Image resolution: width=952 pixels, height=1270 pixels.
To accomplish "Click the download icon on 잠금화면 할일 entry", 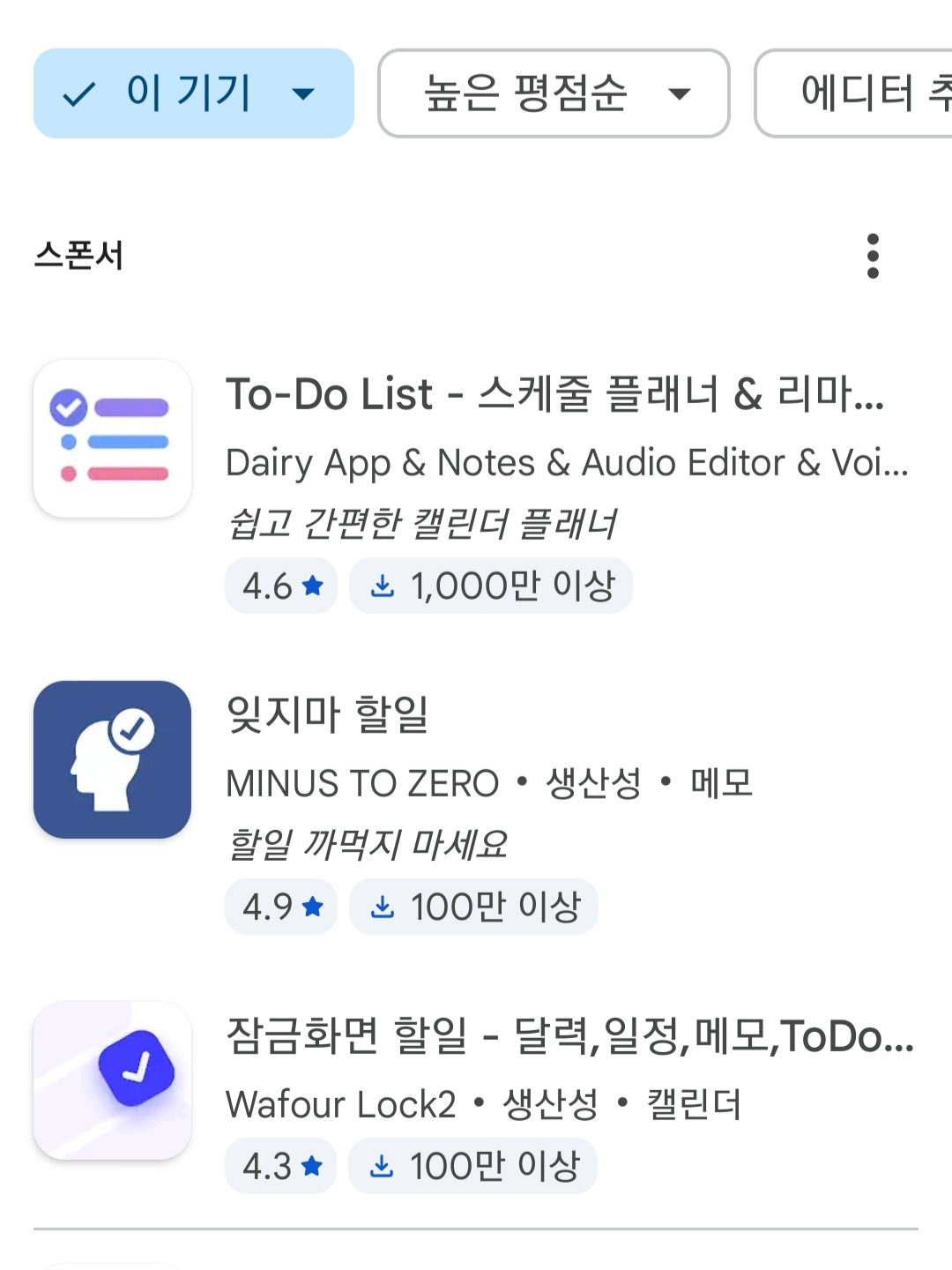I will [x=383, y=1166].
